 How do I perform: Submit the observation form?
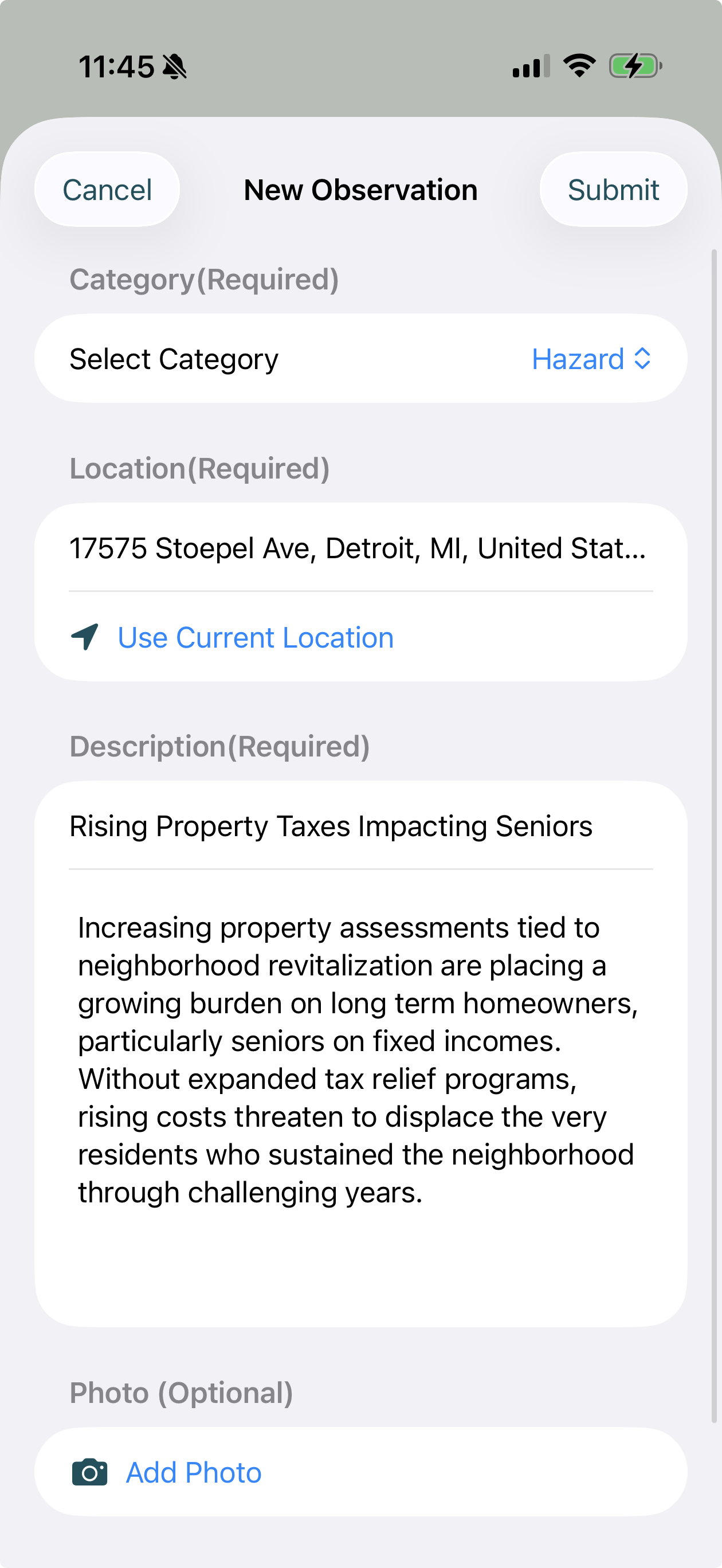click(x=613, y=190)
